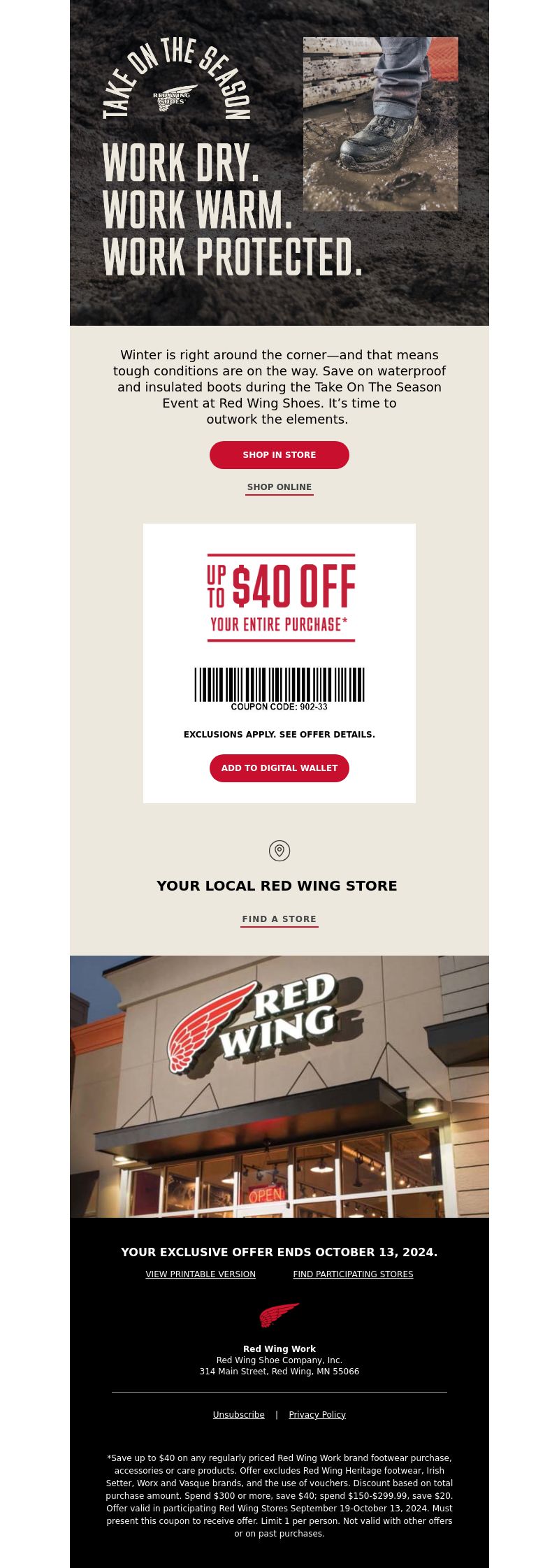Open Find Participating Stores link
The width and height of the screenshot is (559, 1568).
tap(353, 1274)
